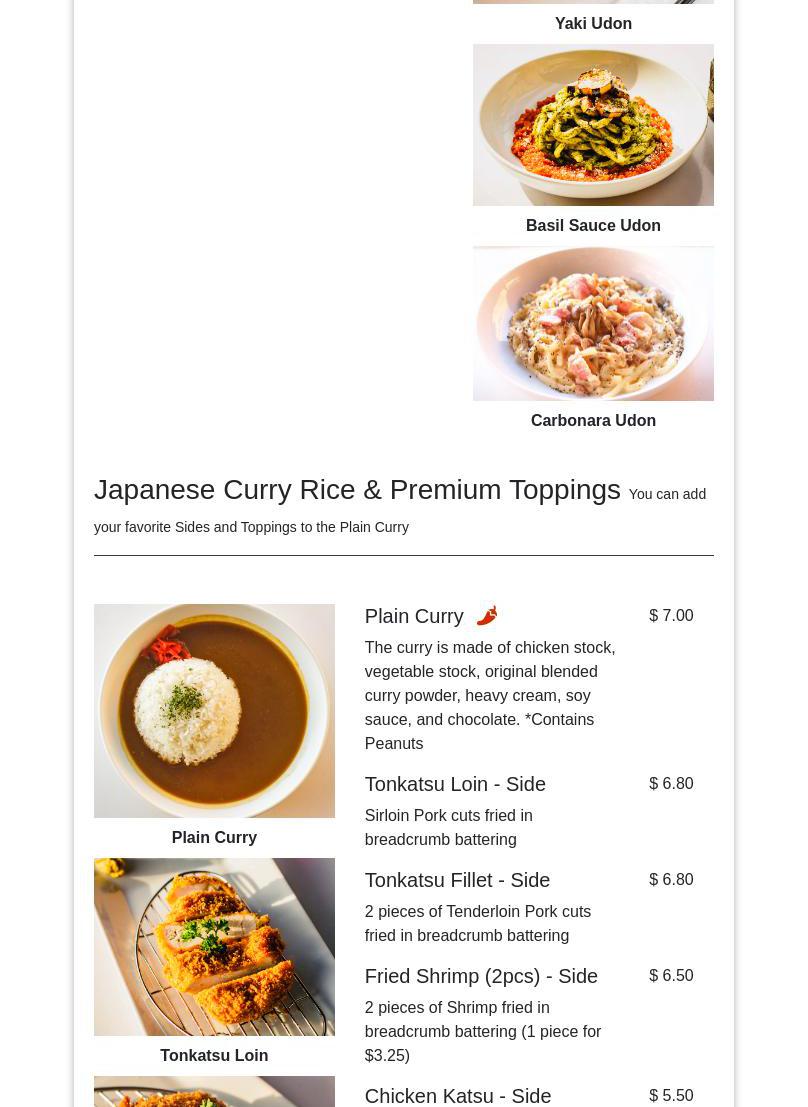Screen dimensions: 808x1107
Task: Enlarge the Plain Curry image
Action: (214, 710)
